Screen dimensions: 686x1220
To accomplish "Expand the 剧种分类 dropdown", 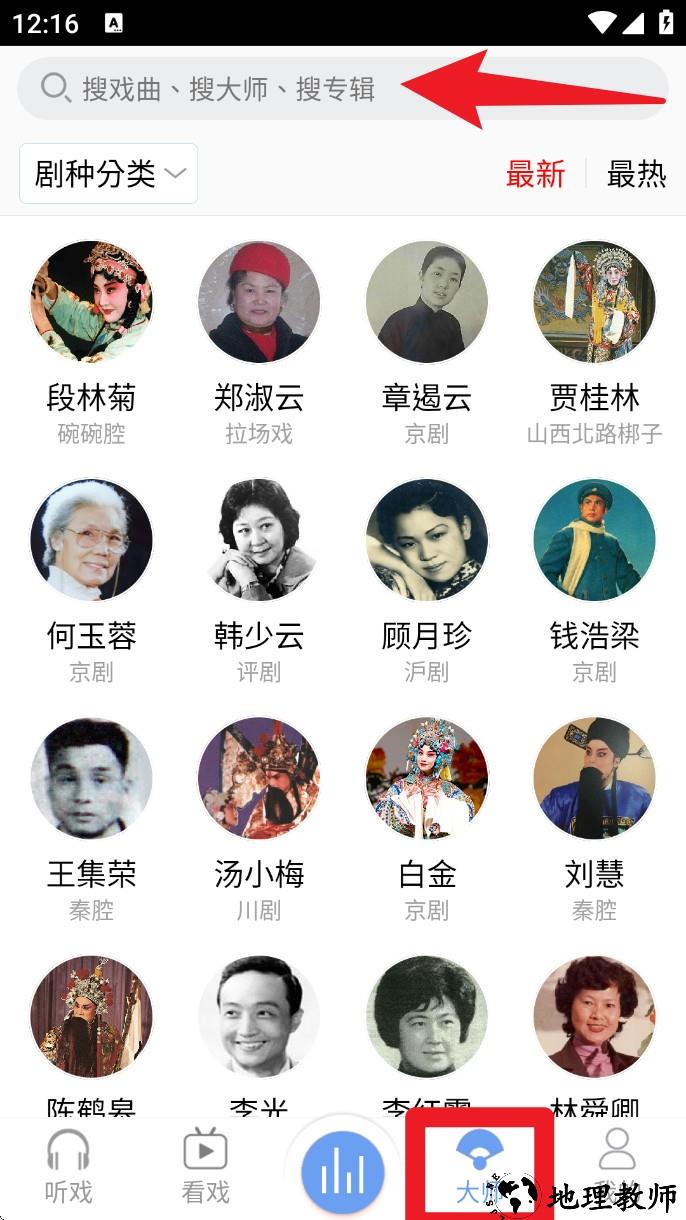I will tap(108, 174).
